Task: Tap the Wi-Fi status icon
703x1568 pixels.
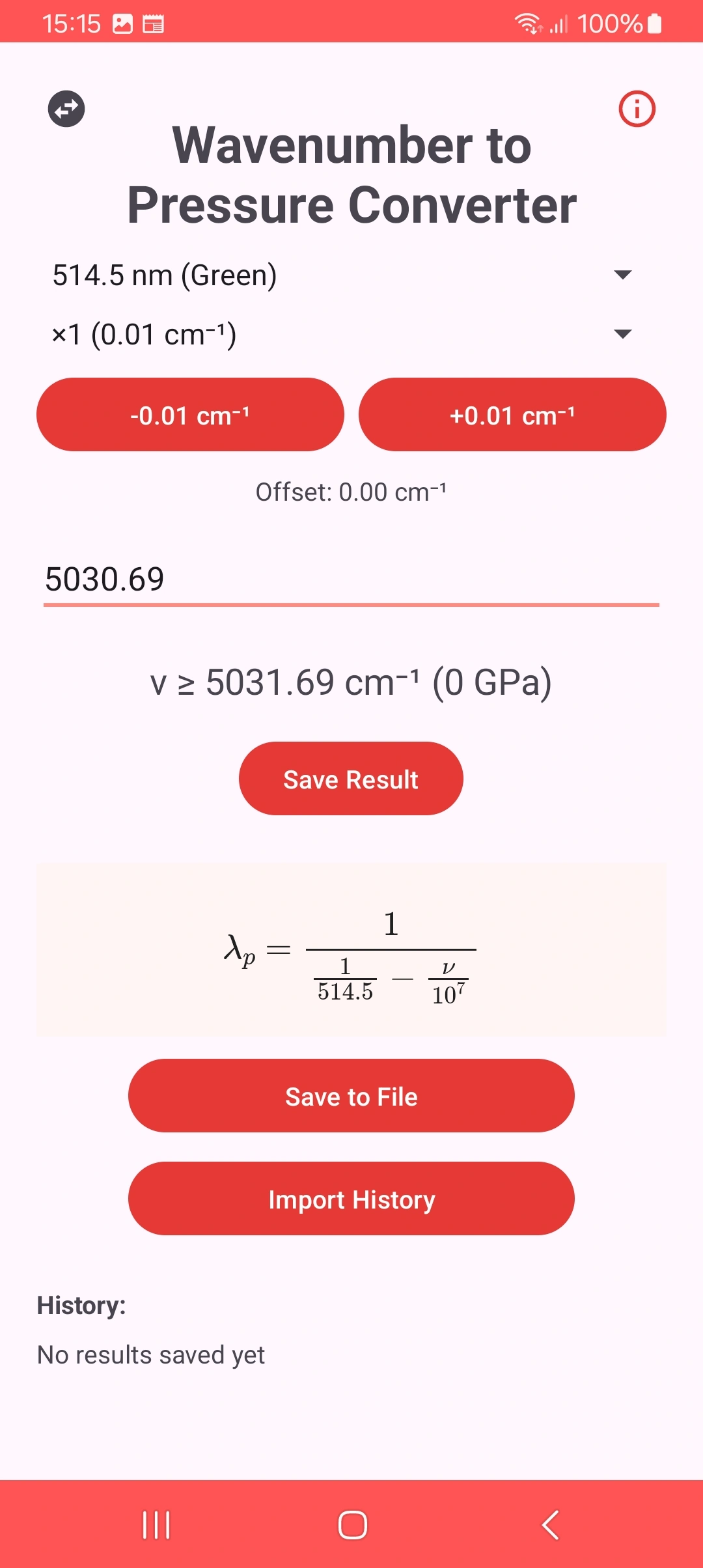Action: (529, 22)
